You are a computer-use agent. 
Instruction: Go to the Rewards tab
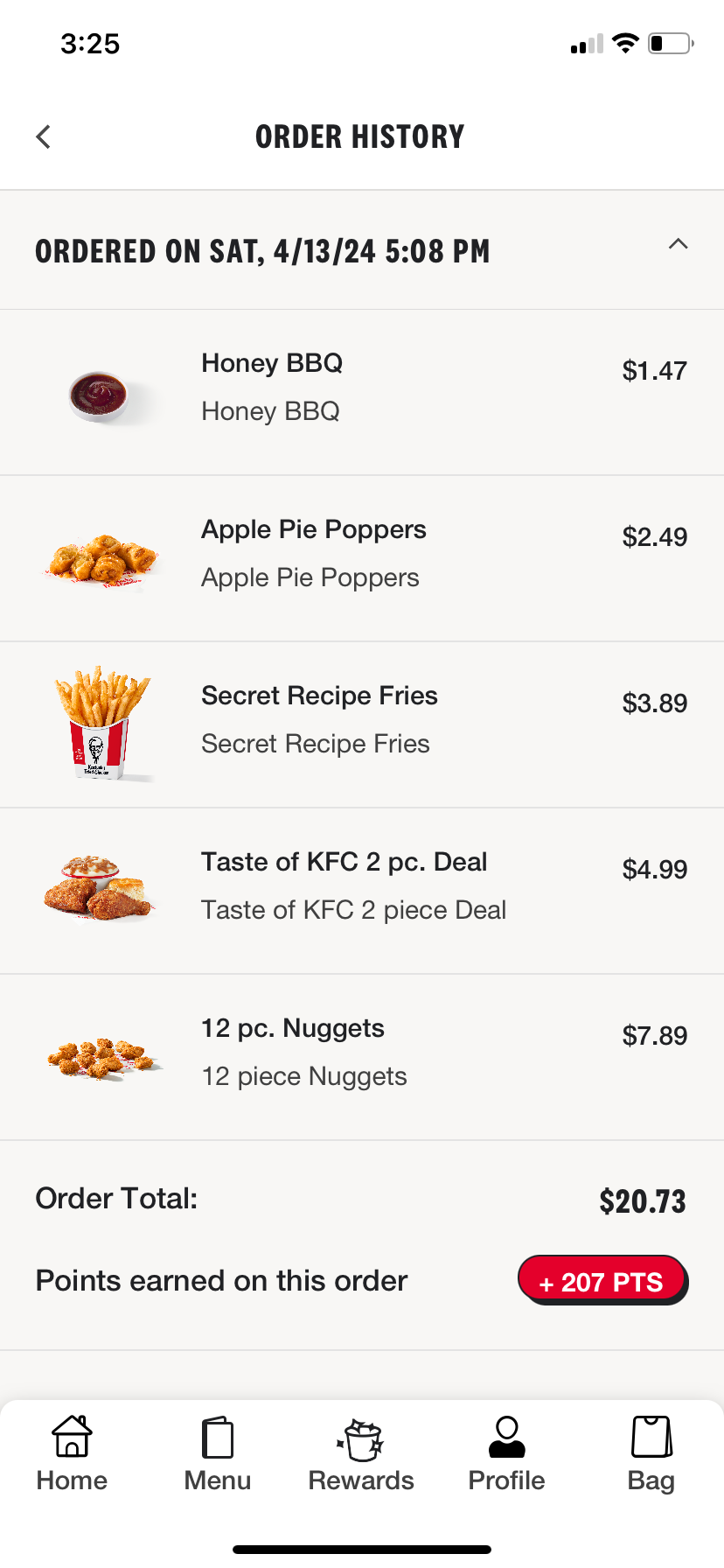point(361,1454)
